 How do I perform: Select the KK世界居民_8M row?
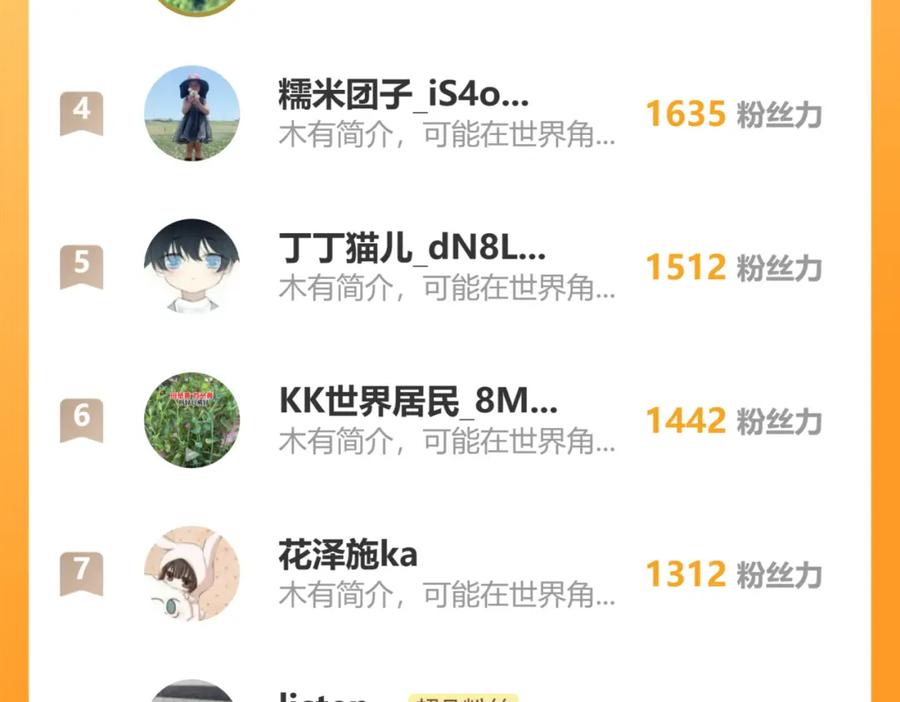pos(418,403)
